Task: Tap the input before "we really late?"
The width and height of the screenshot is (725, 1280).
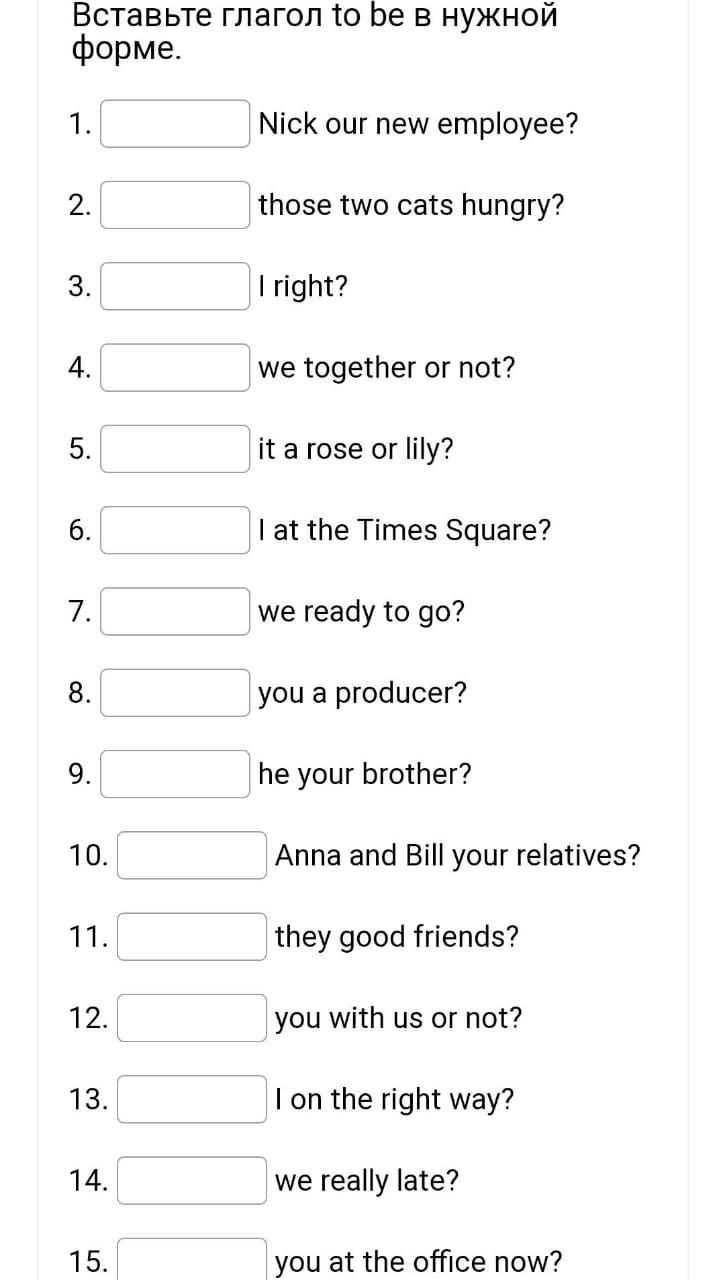Action: 192,1181
